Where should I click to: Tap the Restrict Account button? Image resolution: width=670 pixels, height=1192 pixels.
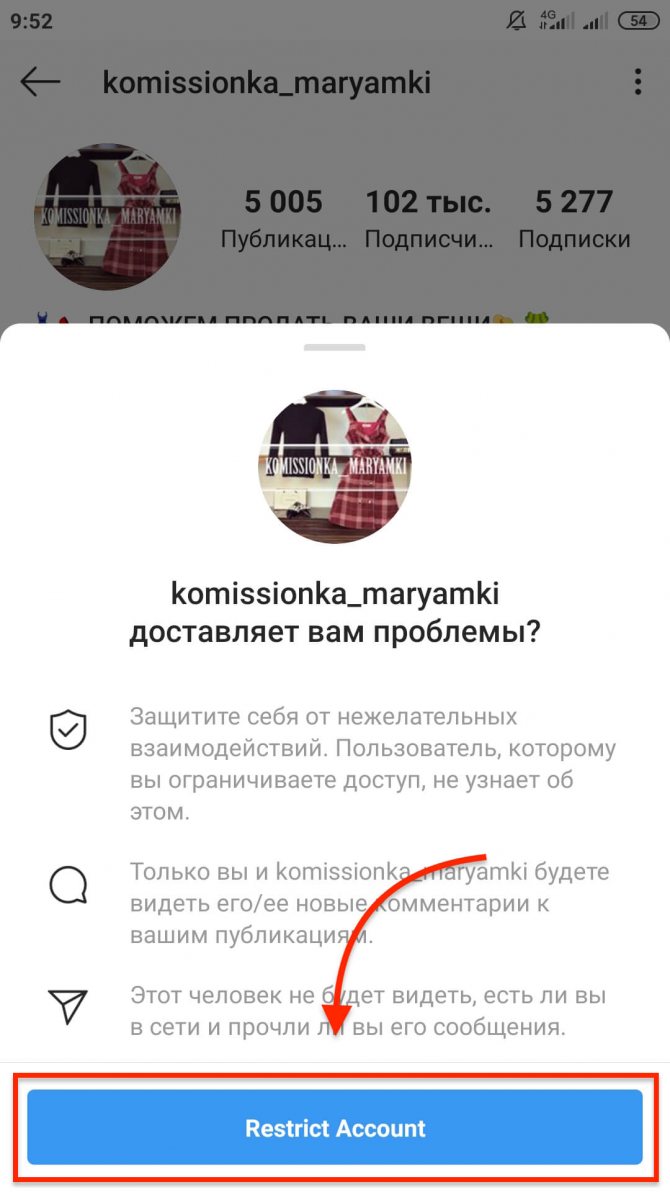coord(335,1128)
